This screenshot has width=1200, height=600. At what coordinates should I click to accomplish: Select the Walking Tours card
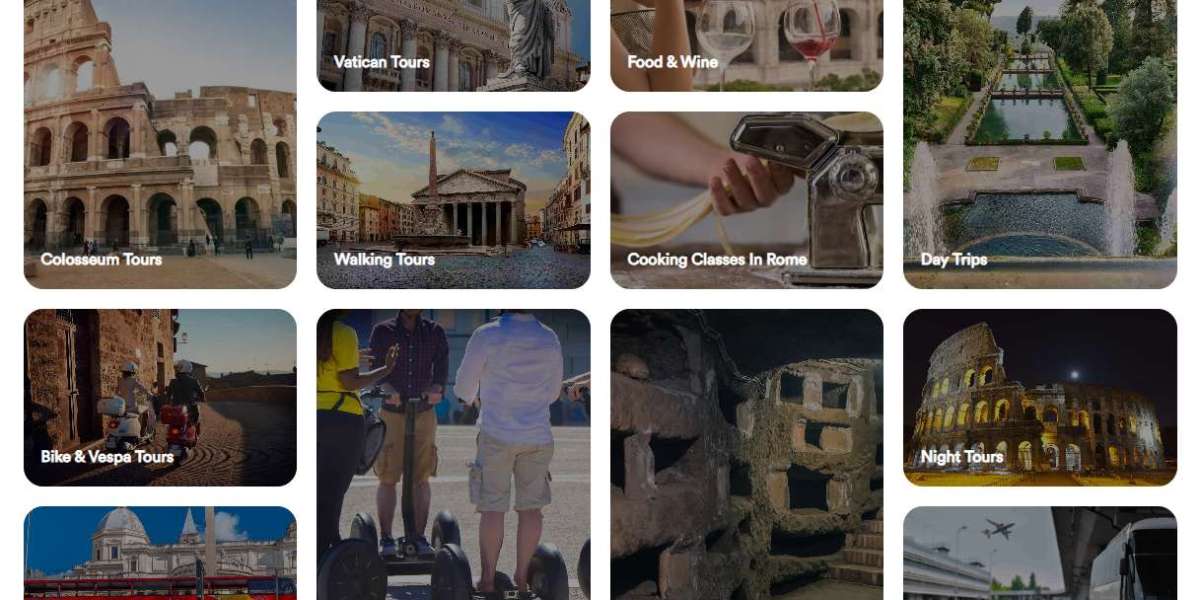tap(453, 200)
